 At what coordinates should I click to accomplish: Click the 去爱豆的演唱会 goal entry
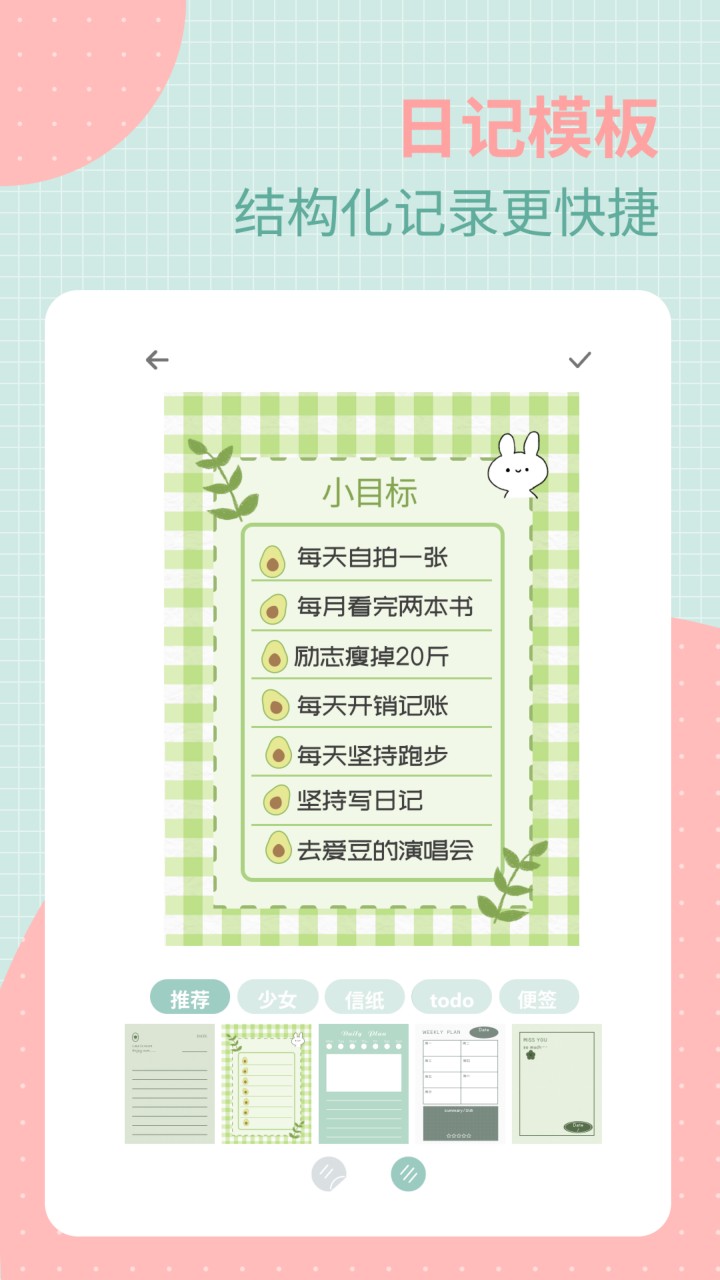coord(385,849)
